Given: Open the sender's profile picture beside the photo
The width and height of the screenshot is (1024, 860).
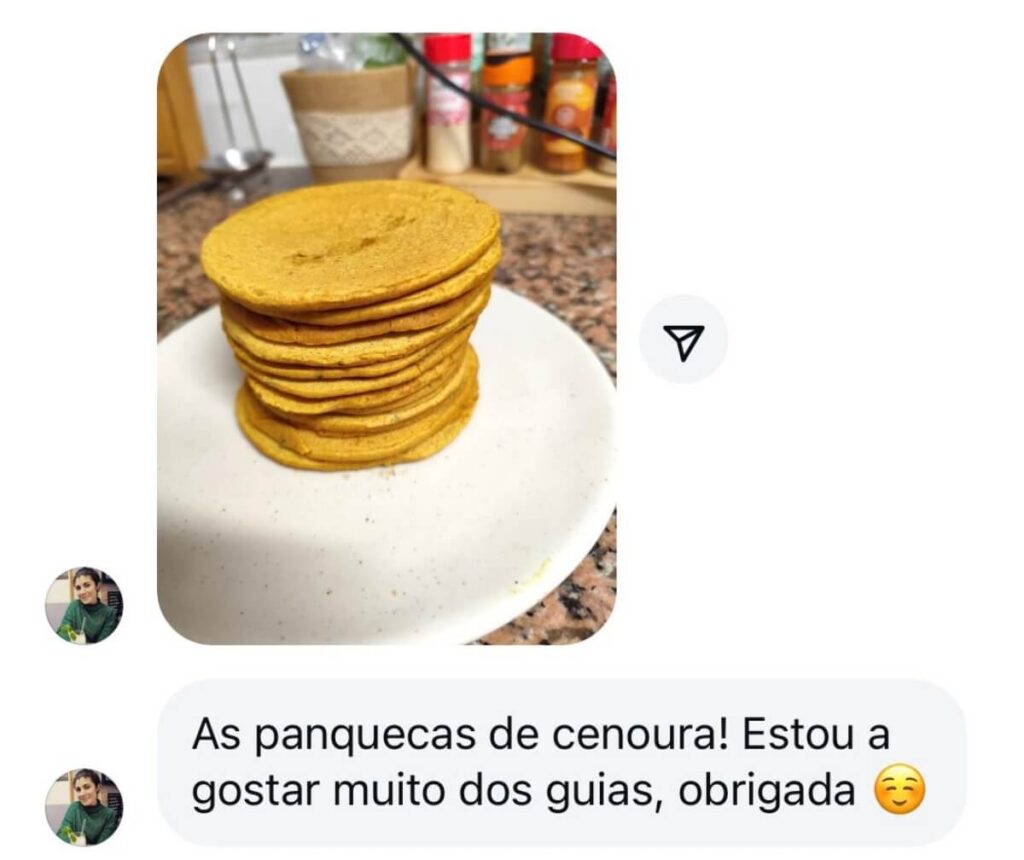Looking at the screenshot, I should pyautogui.click(x=85, y=605).
